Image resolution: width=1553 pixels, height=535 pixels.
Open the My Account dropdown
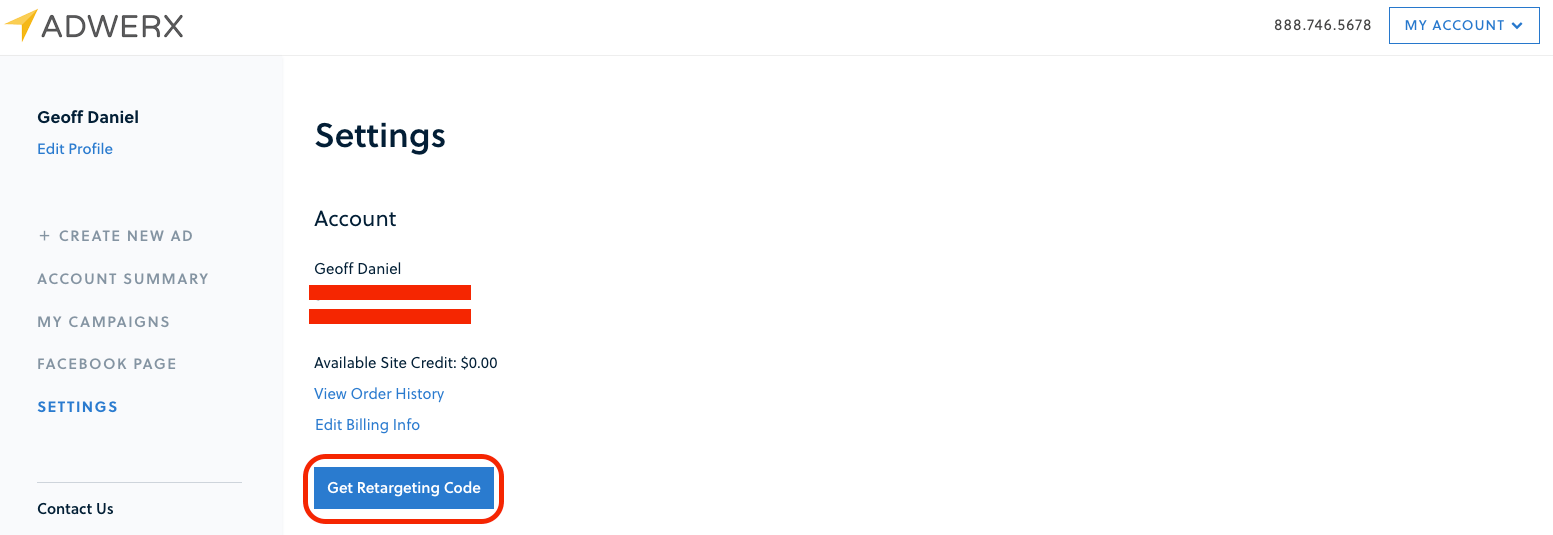[1463, 26]
